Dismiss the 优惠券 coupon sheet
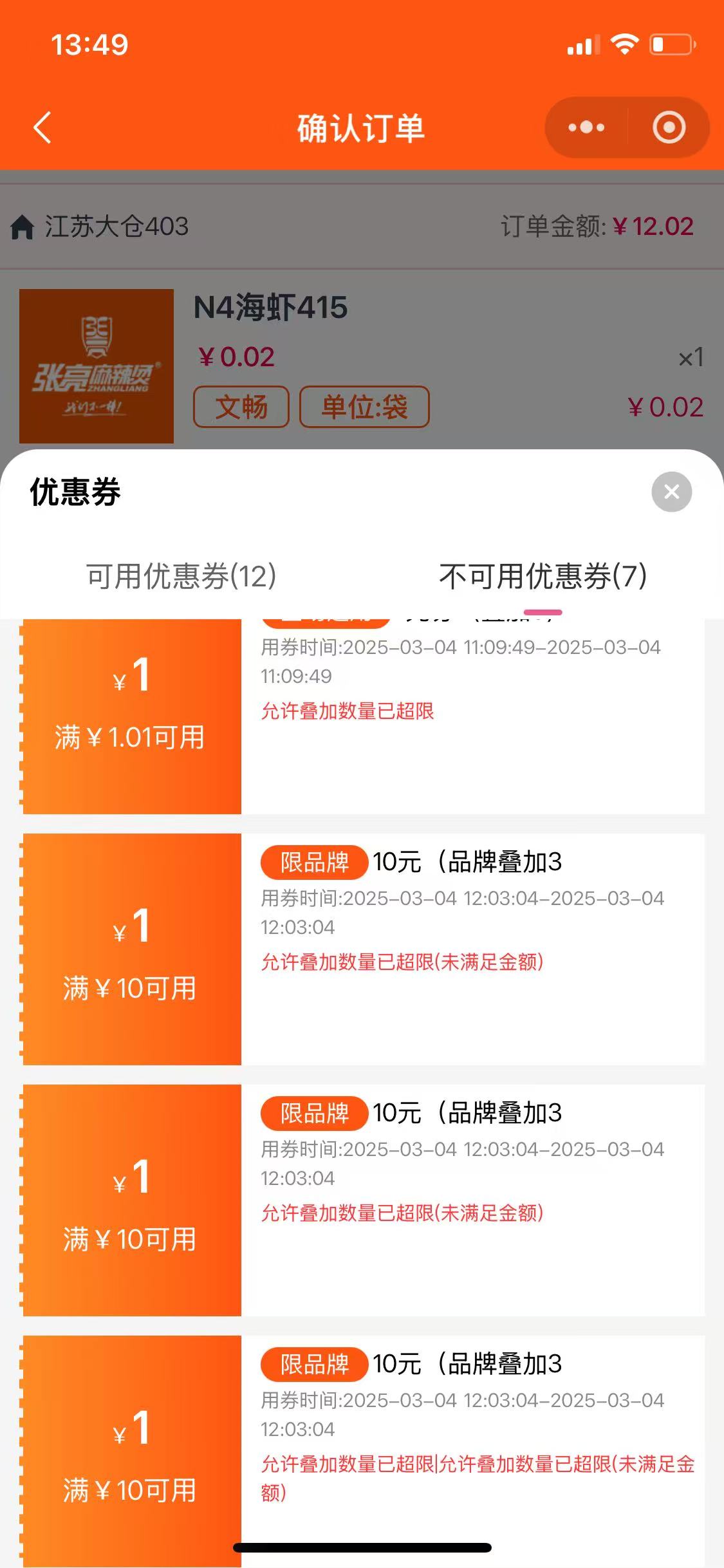The height and width of the screenshot is (1568, 724). pos(671,492)
